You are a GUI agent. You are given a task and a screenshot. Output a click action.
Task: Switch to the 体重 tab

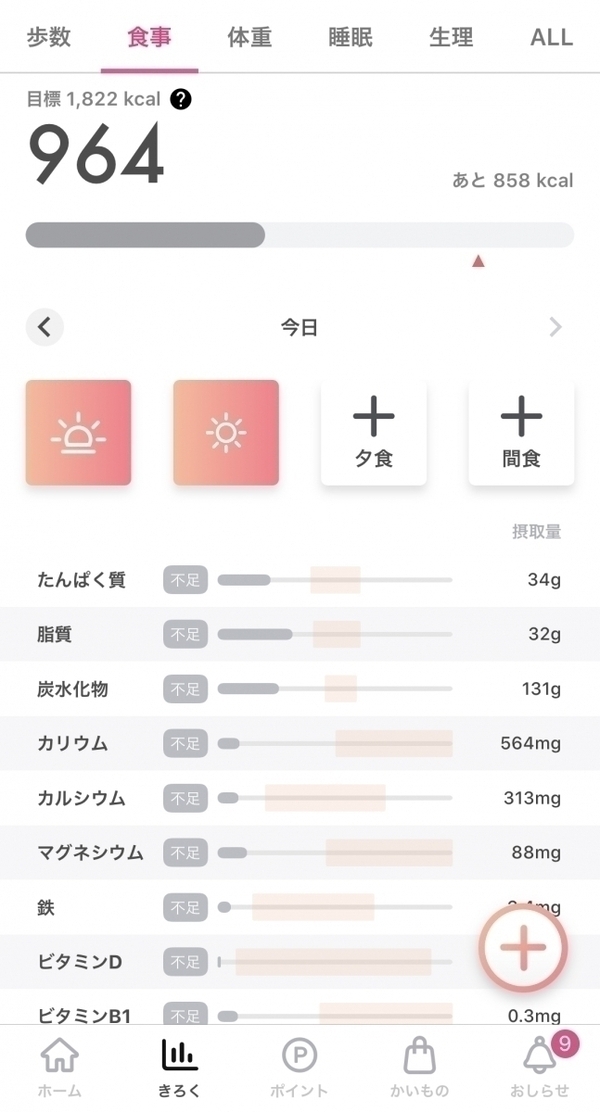(x=249, y=38)
